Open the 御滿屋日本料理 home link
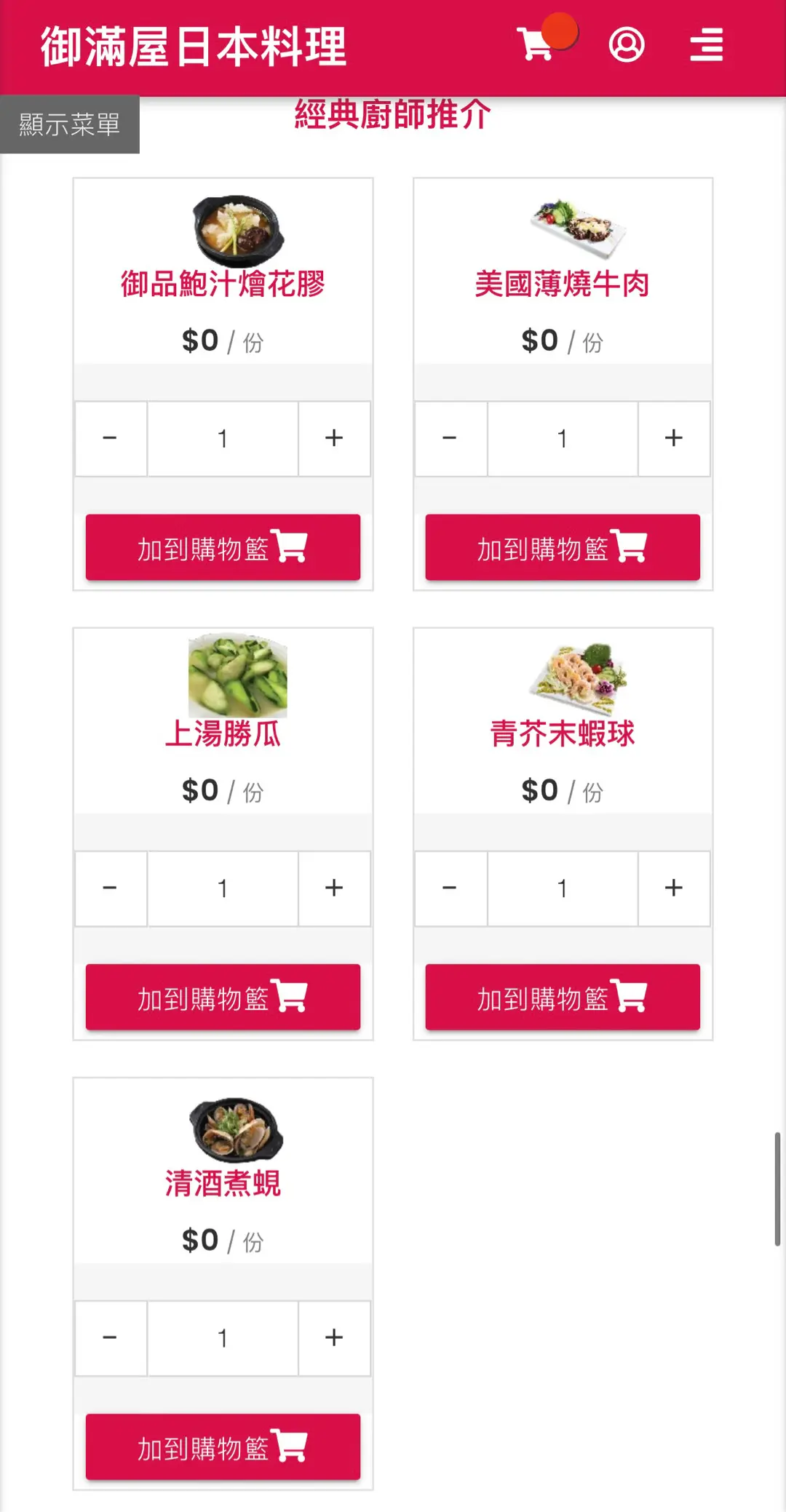Image resolution: width=786 pixels, height=1512 pixels. pos(194,47)
